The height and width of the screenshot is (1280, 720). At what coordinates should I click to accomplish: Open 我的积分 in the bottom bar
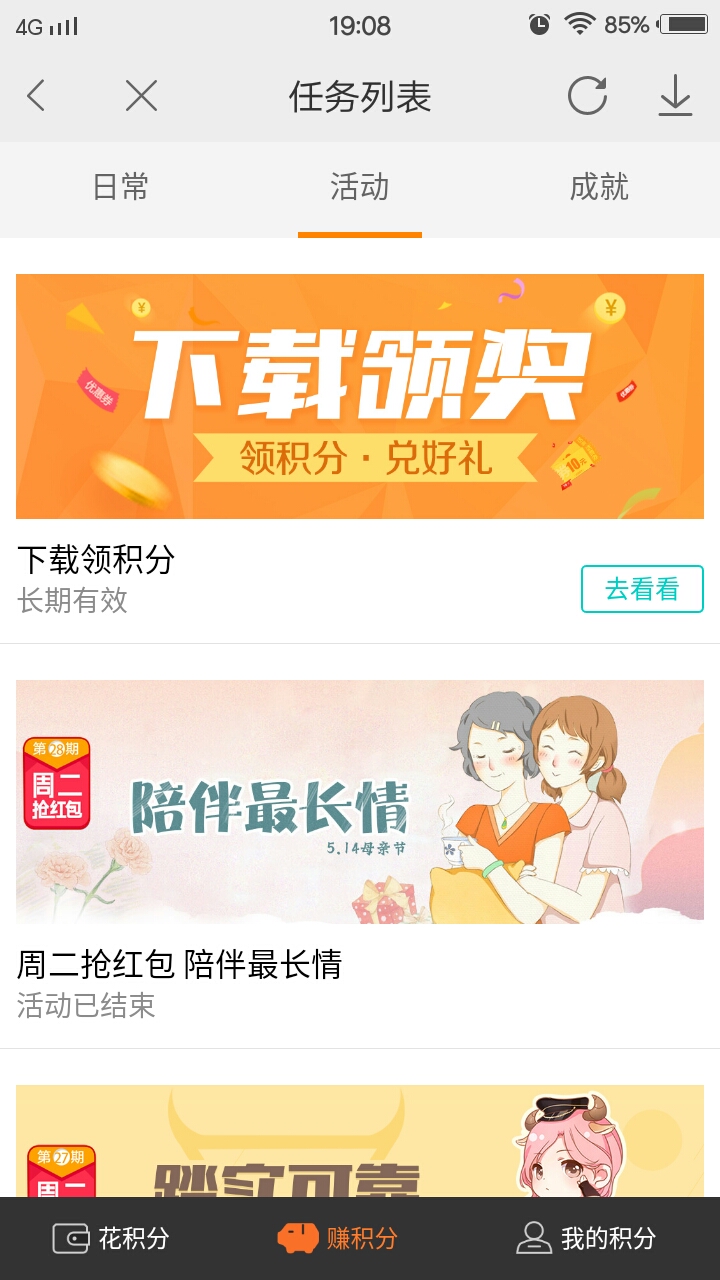(586, 1239)
